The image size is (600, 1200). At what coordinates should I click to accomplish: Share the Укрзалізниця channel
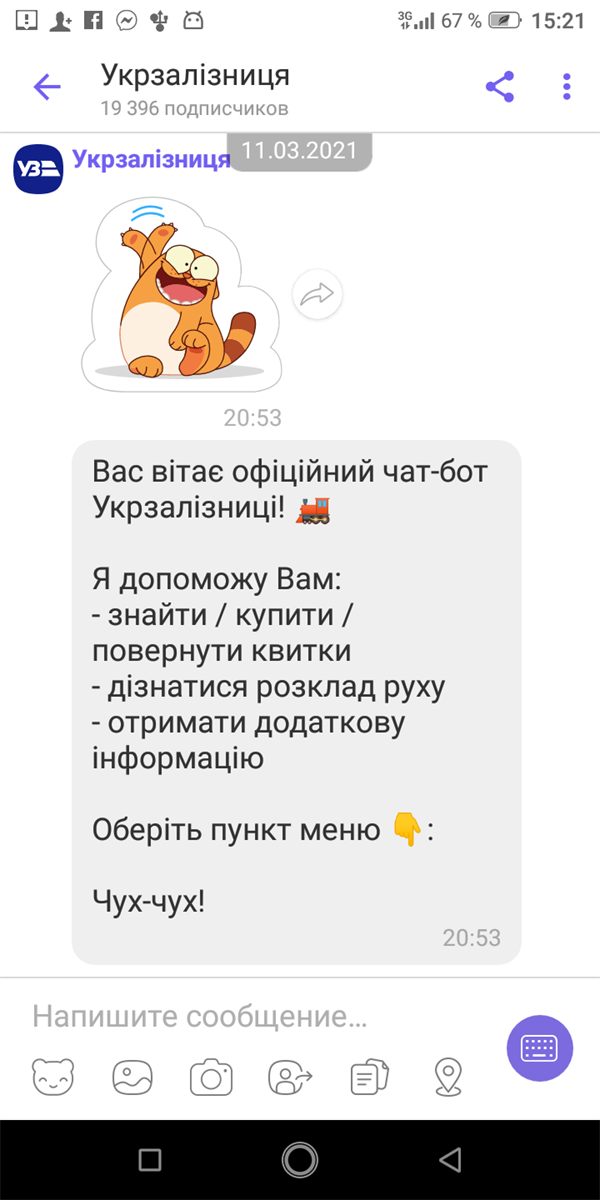(x=500, y=86)
